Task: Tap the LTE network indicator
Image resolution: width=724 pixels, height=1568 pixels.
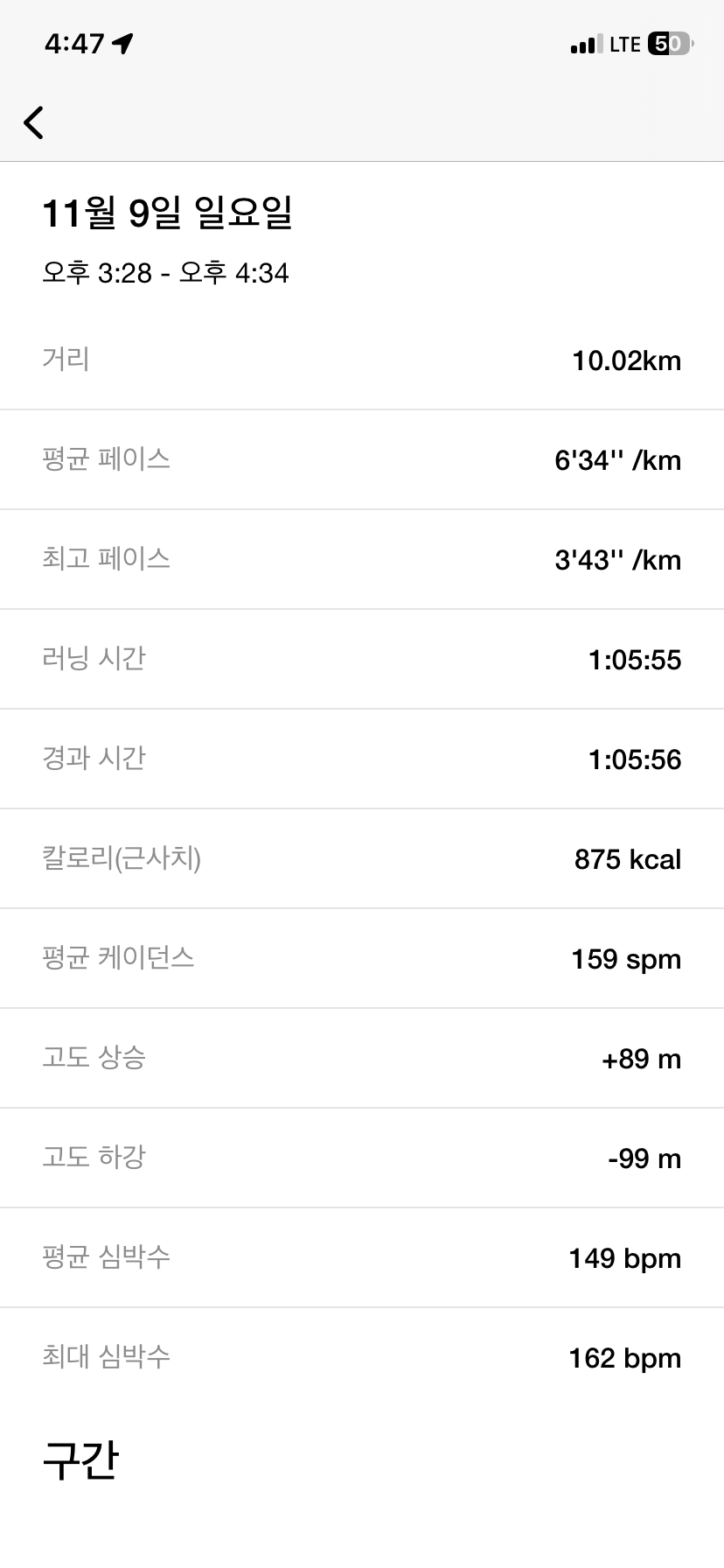Action: click(626, 42)
